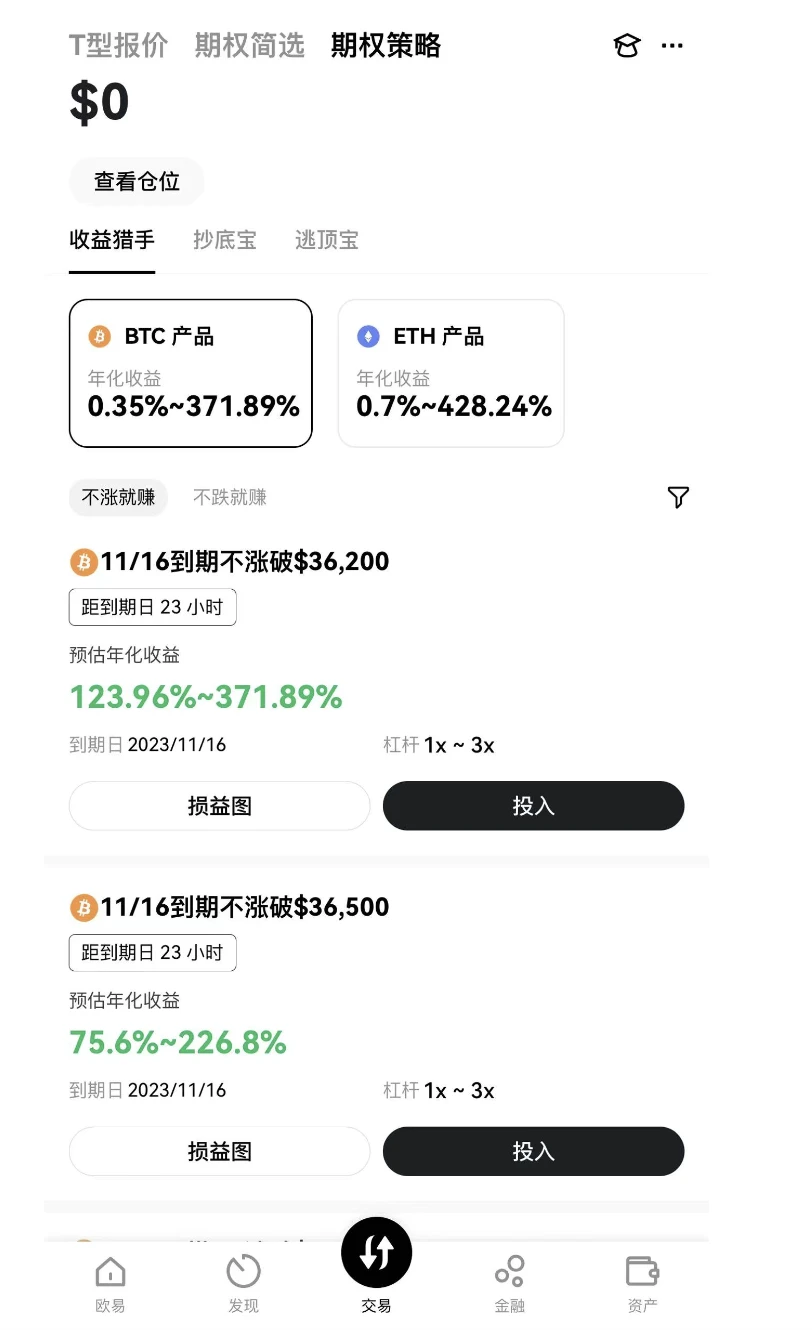Open the 损益图 for the $36,200 product
The image size is (812, 1330).
point(219,806)
